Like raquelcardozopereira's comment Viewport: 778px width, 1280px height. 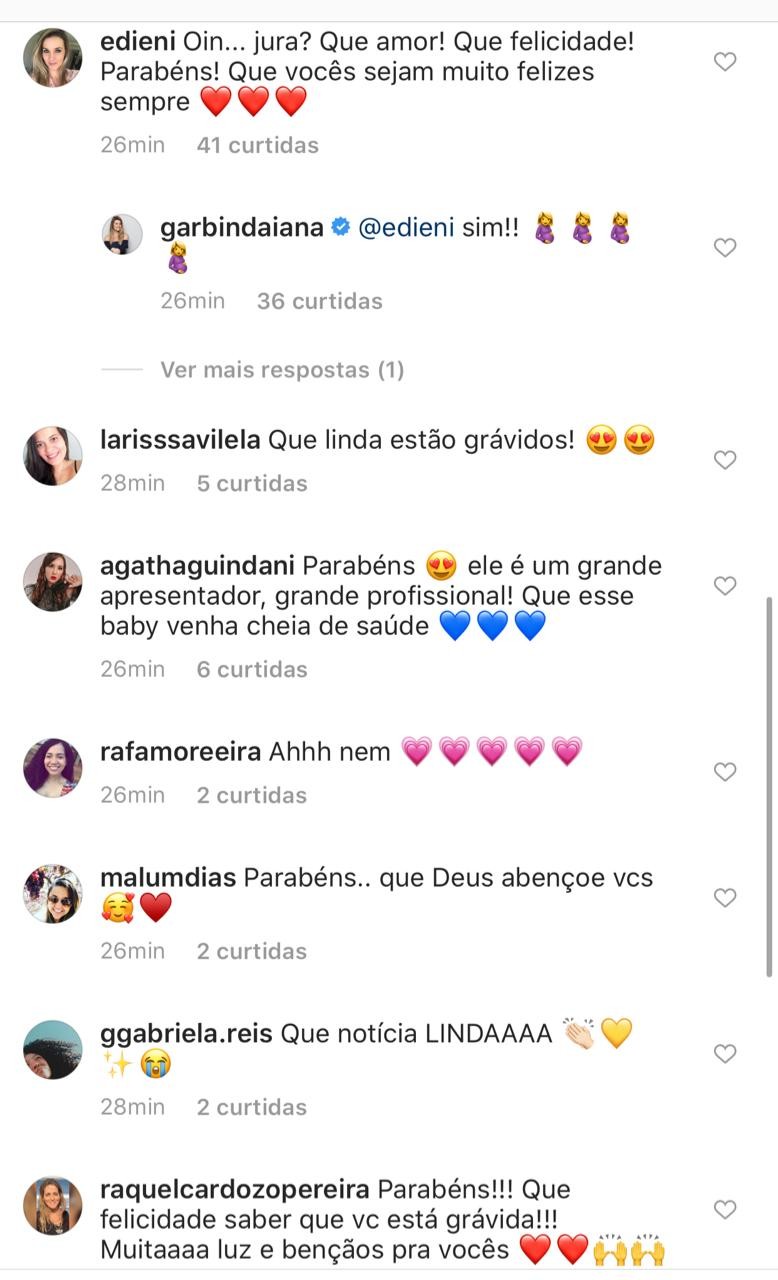[x=725, y=1210]
